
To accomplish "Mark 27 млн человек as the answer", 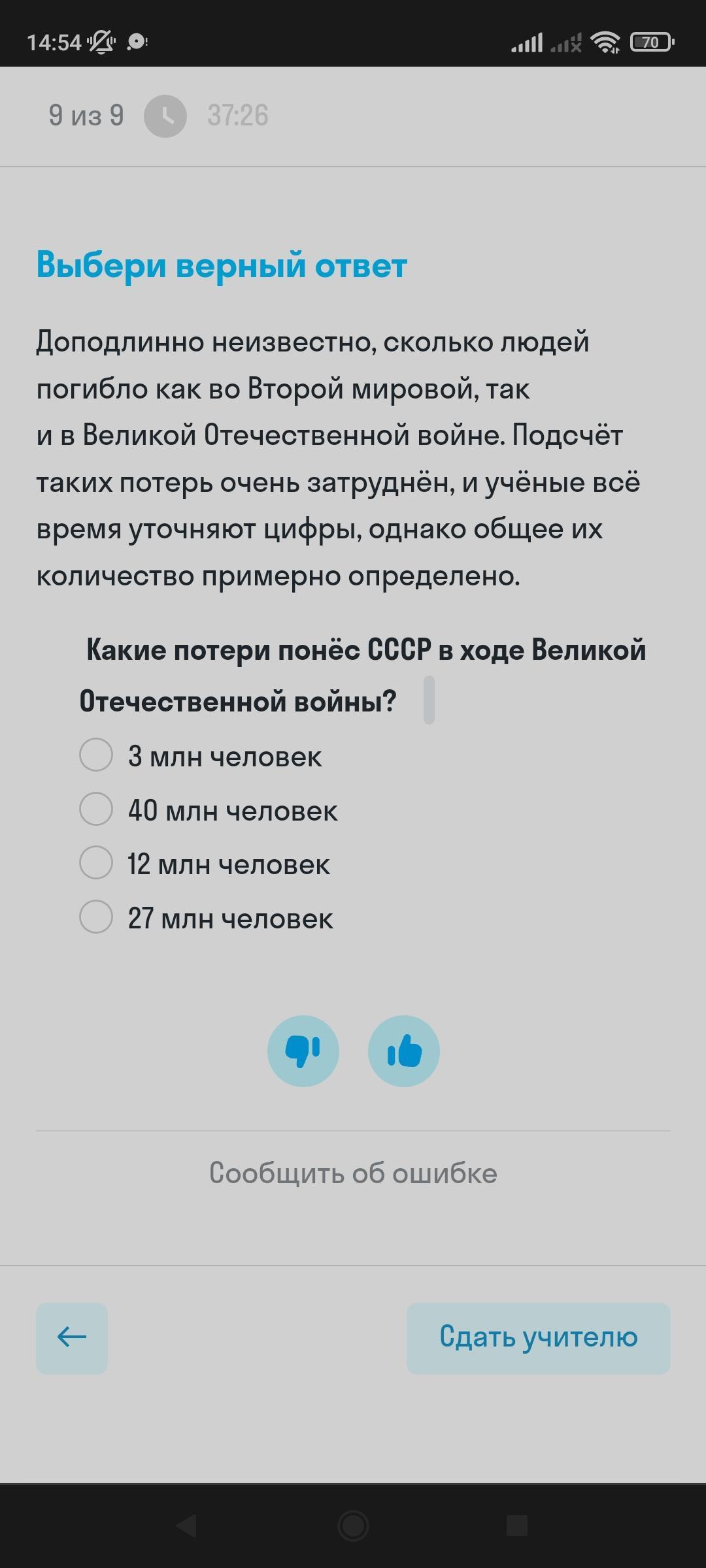I will (96, 917).
